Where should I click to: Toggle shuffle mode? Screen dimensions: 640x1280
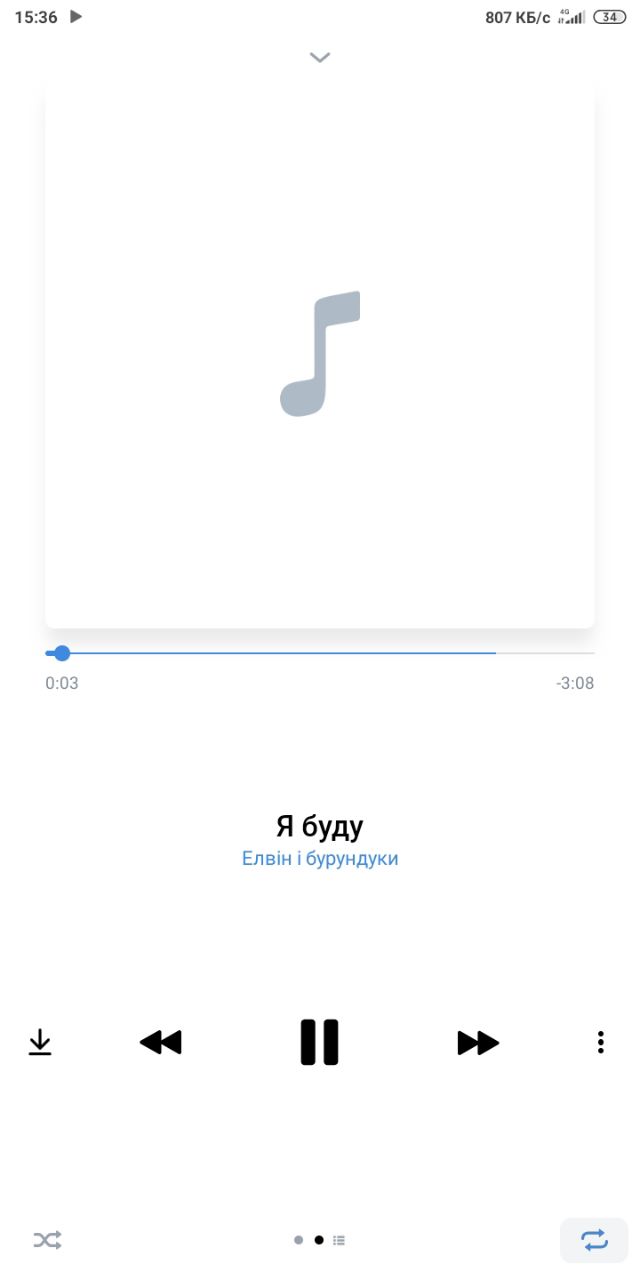(47, 1240)
